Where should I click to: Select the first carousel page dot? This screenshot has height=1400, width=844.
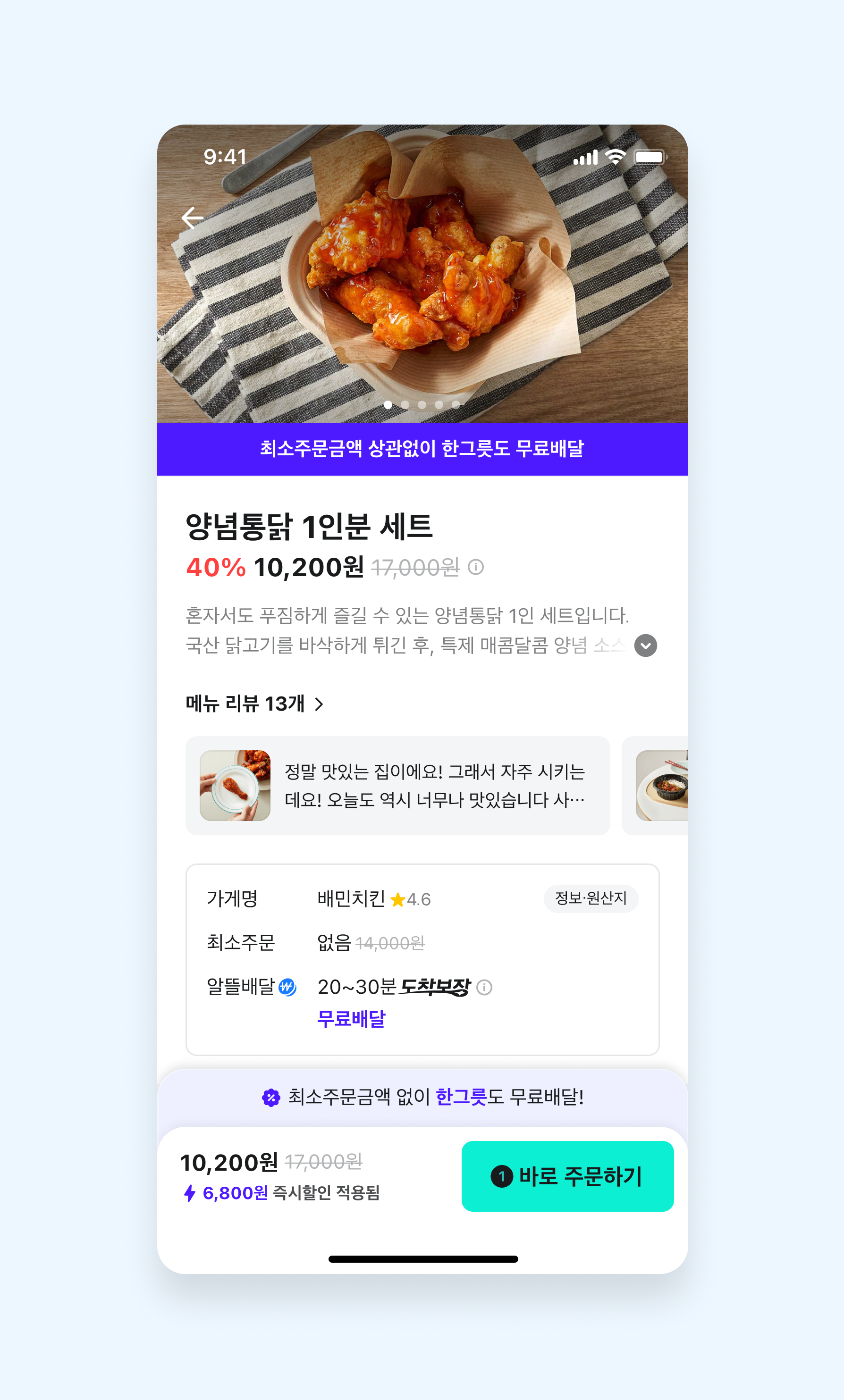coord(388,404)
